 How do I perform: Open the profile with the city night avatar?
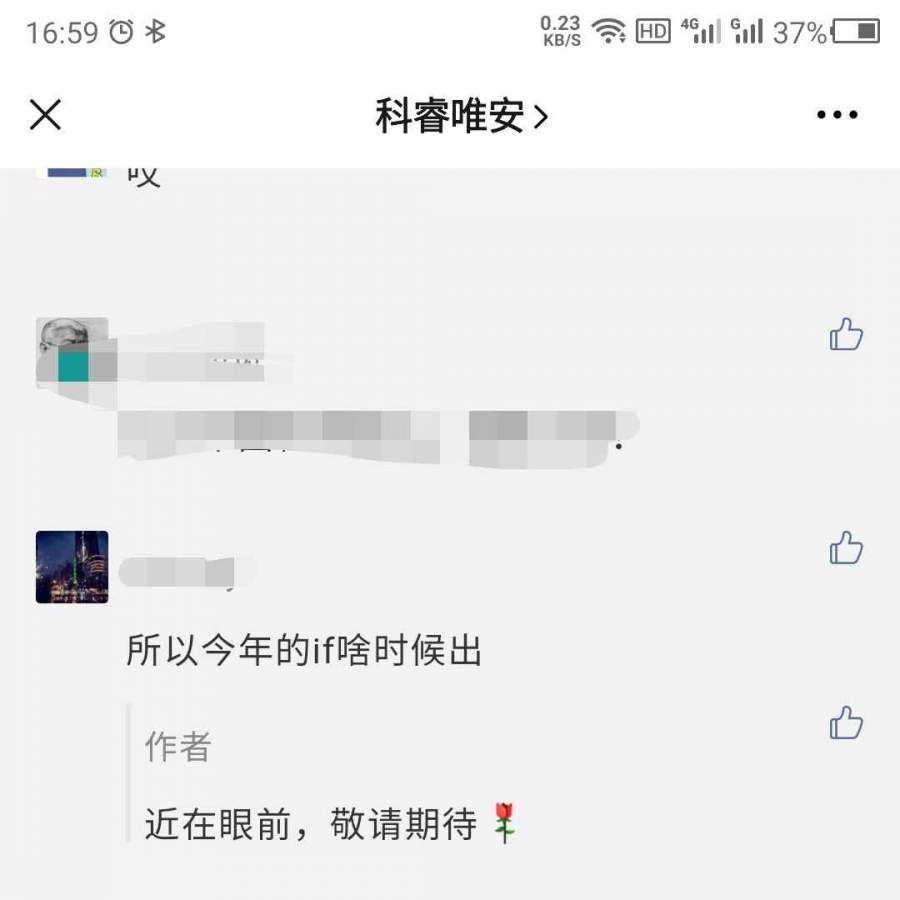tap(72, 567)
